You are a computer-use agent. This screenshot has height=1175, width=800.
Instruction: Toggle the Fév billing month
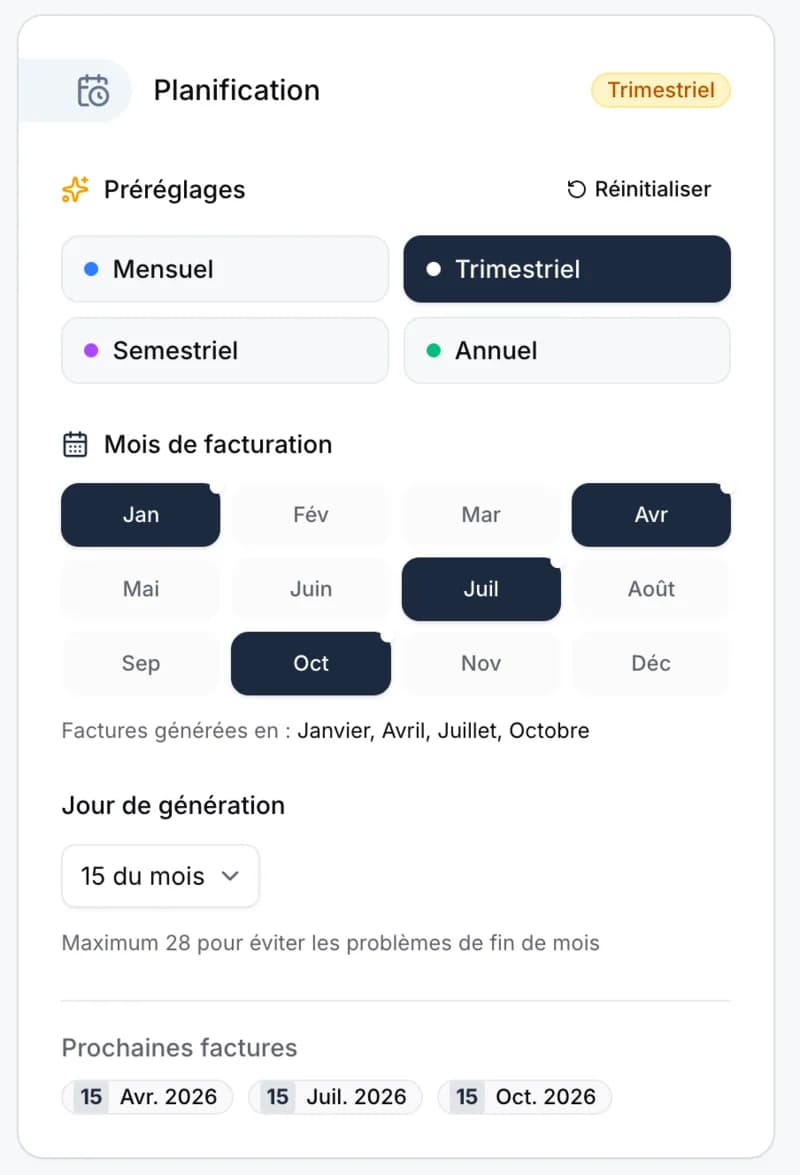[310, 514]
